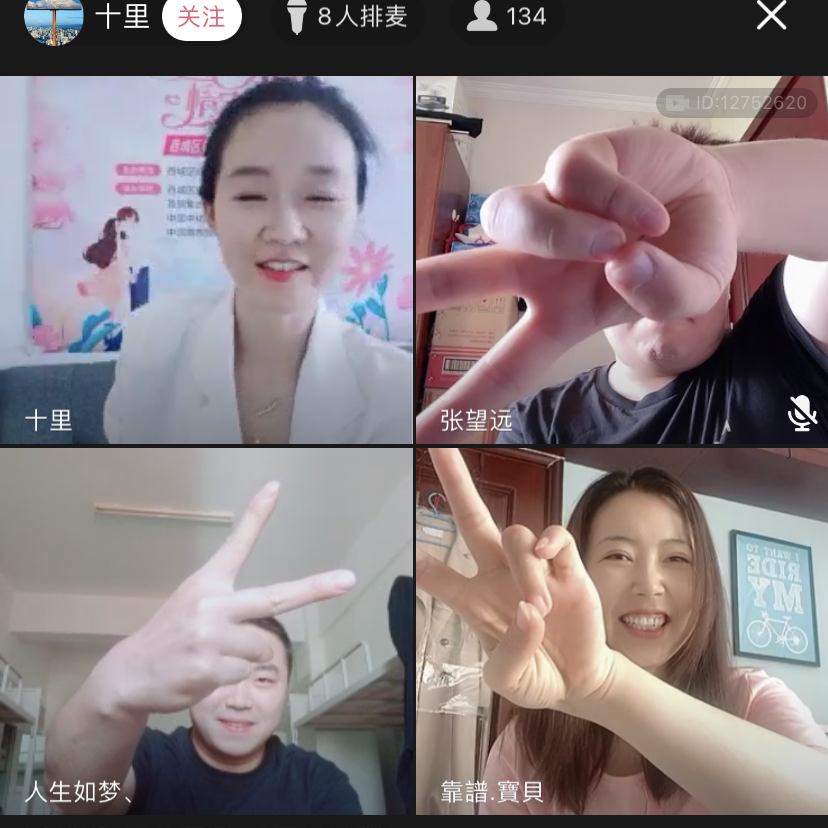828x828 pixels.
Task: Open the 8人排麦 mic queue
Action: (346, 17)
